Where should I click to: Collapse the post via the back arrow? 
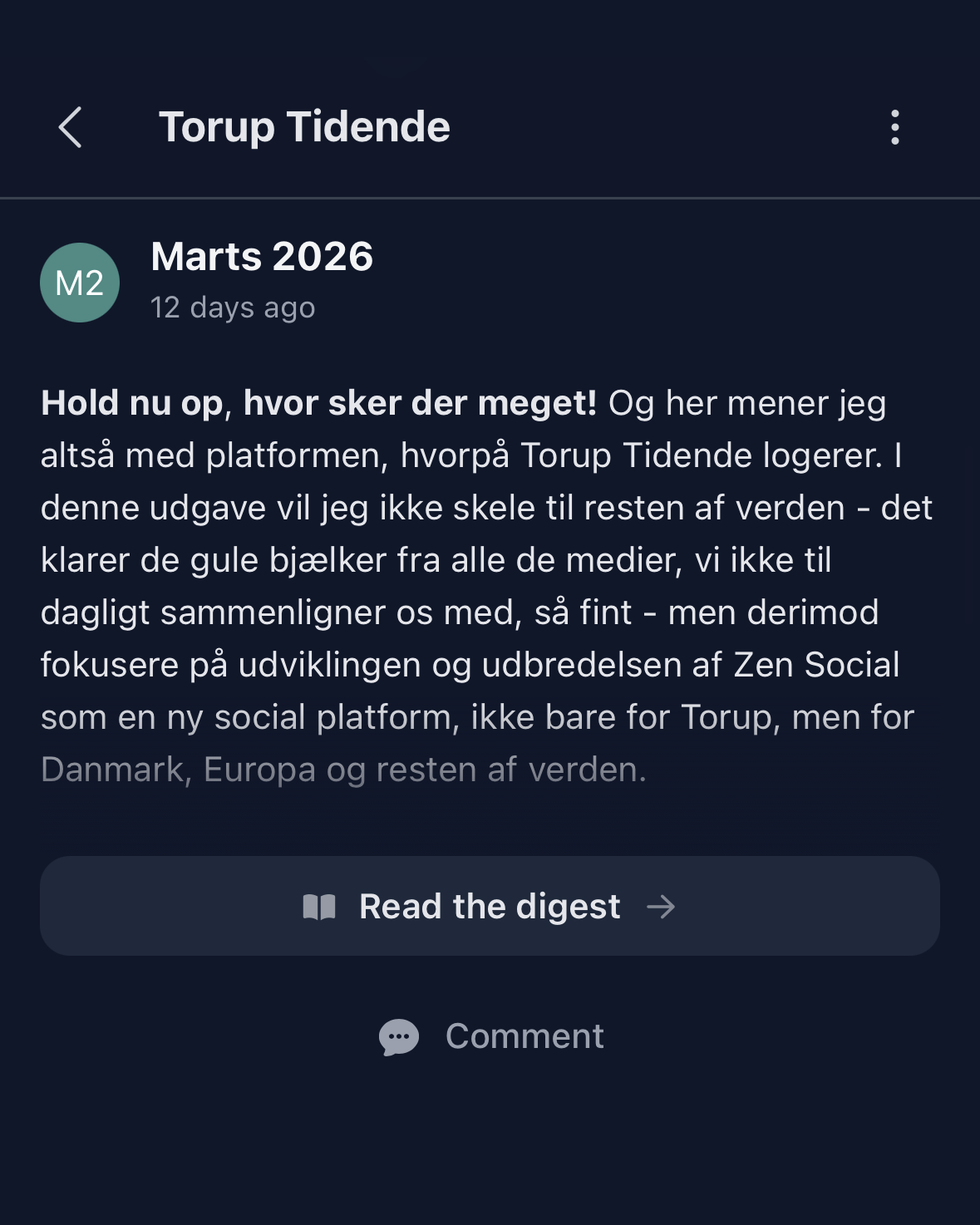point(70,127)
